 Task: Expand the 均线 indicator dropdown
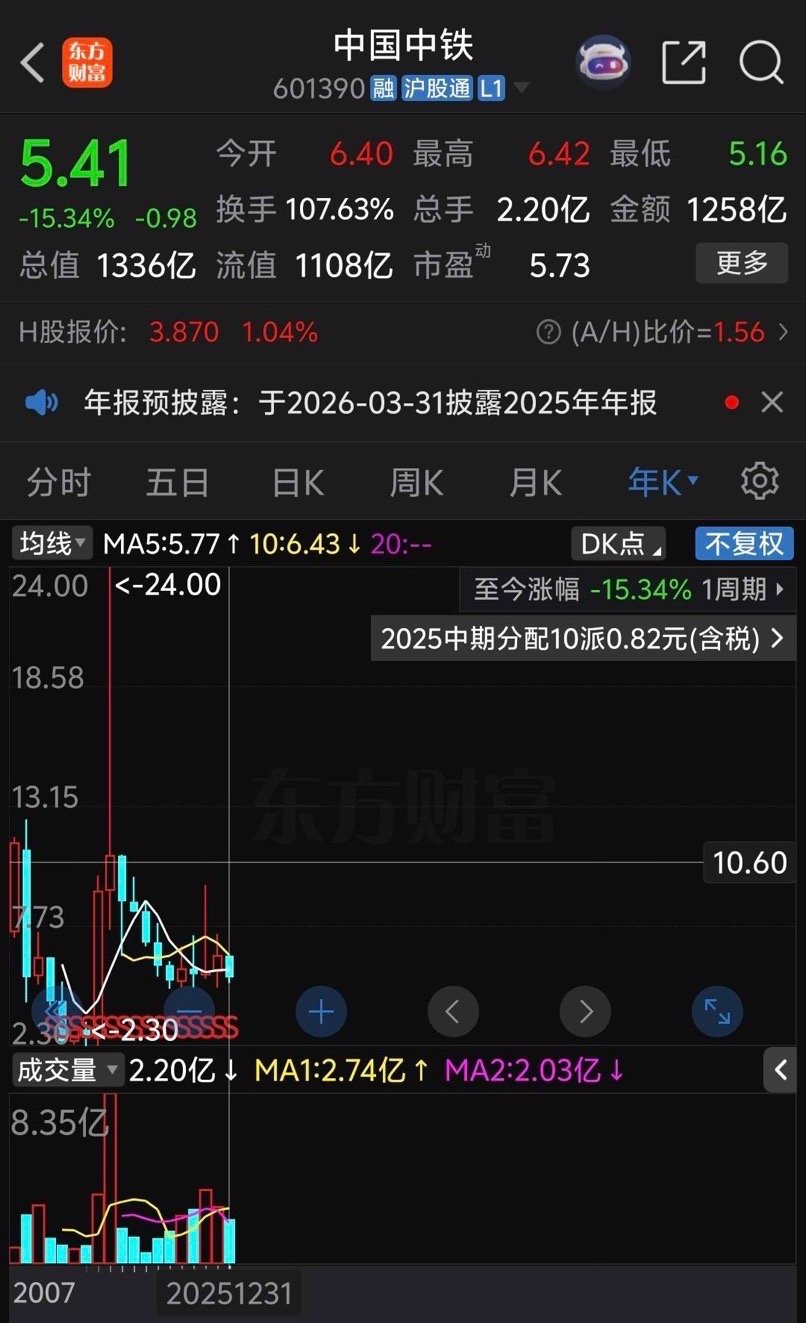tap(52, 544)
